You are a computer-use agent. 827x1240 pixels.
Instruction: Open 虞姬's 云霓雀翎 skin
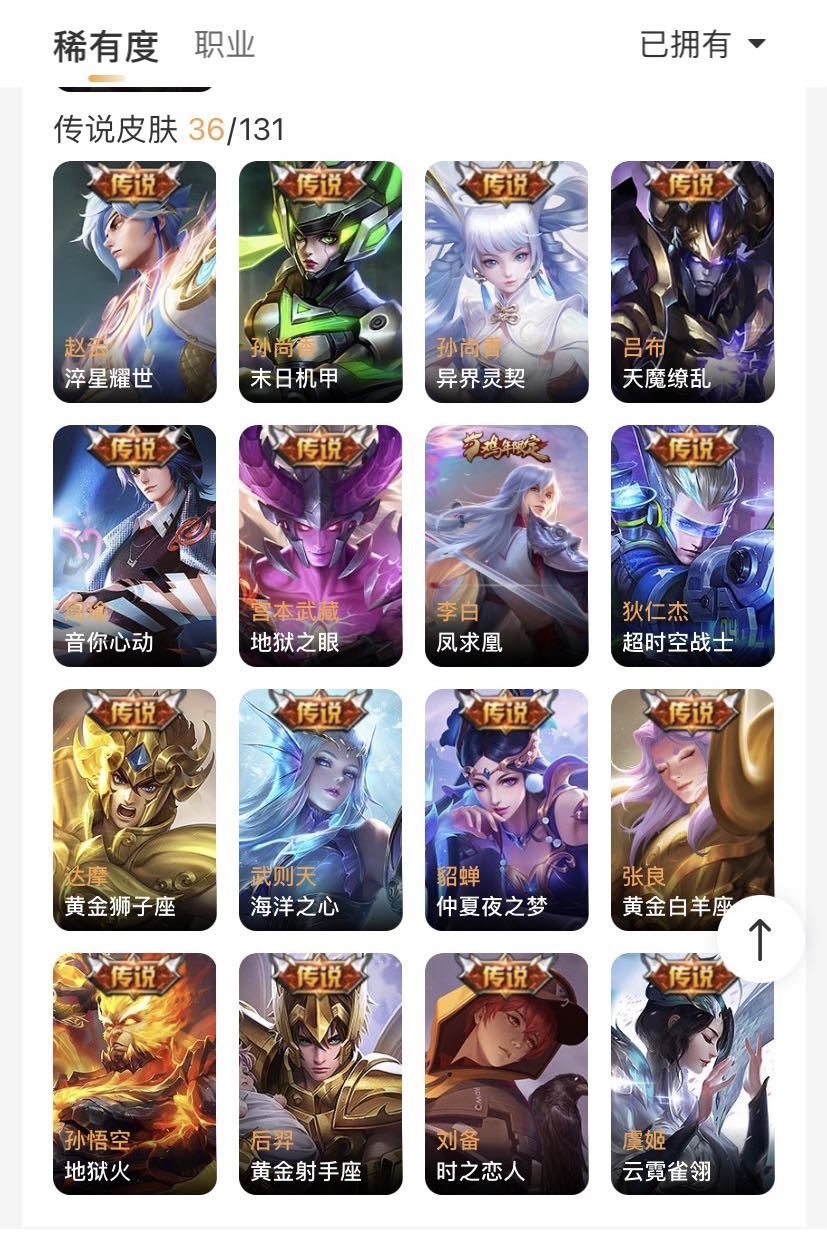pyautogui.click(x=692, y=1074)
